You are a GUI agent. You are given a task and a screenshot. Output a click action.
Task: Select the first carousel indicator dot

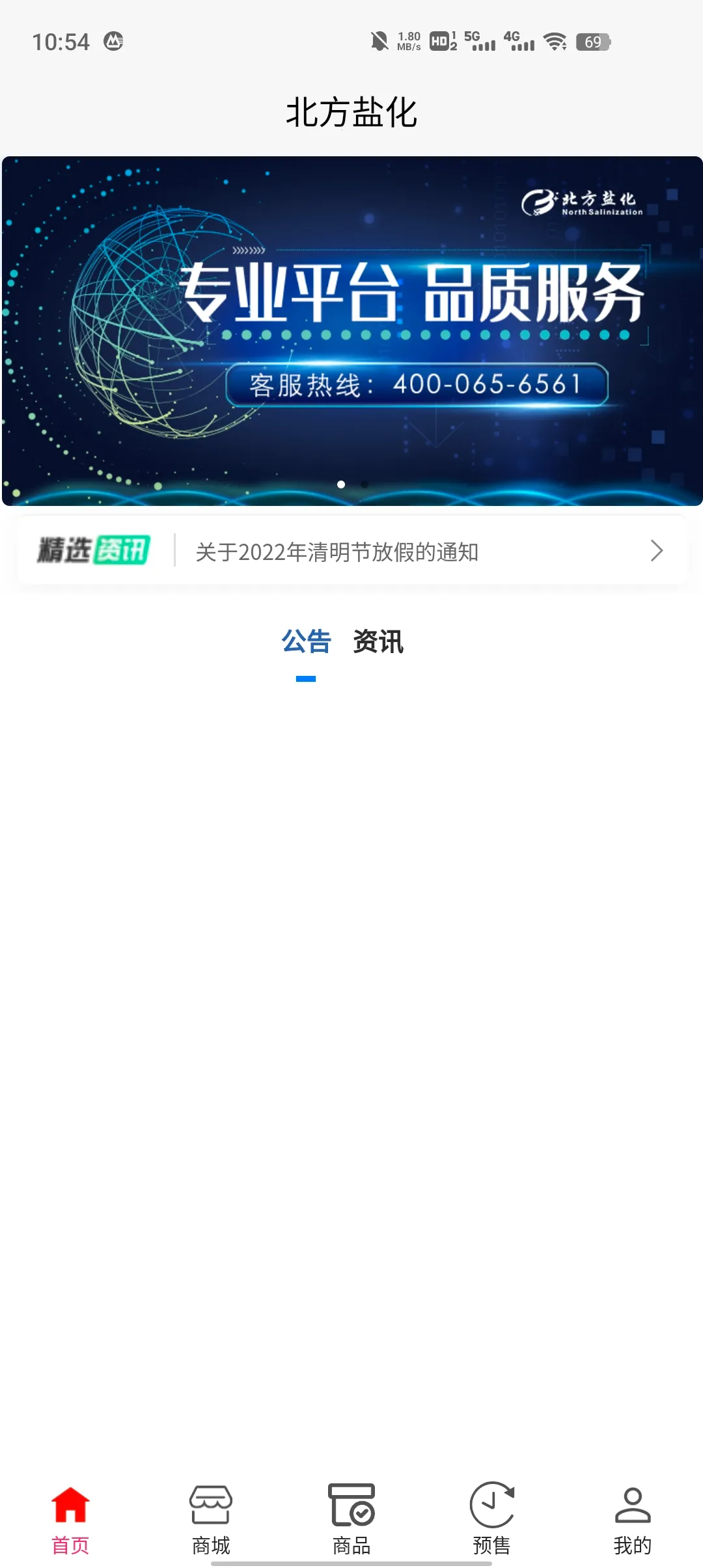click(340, 484)
